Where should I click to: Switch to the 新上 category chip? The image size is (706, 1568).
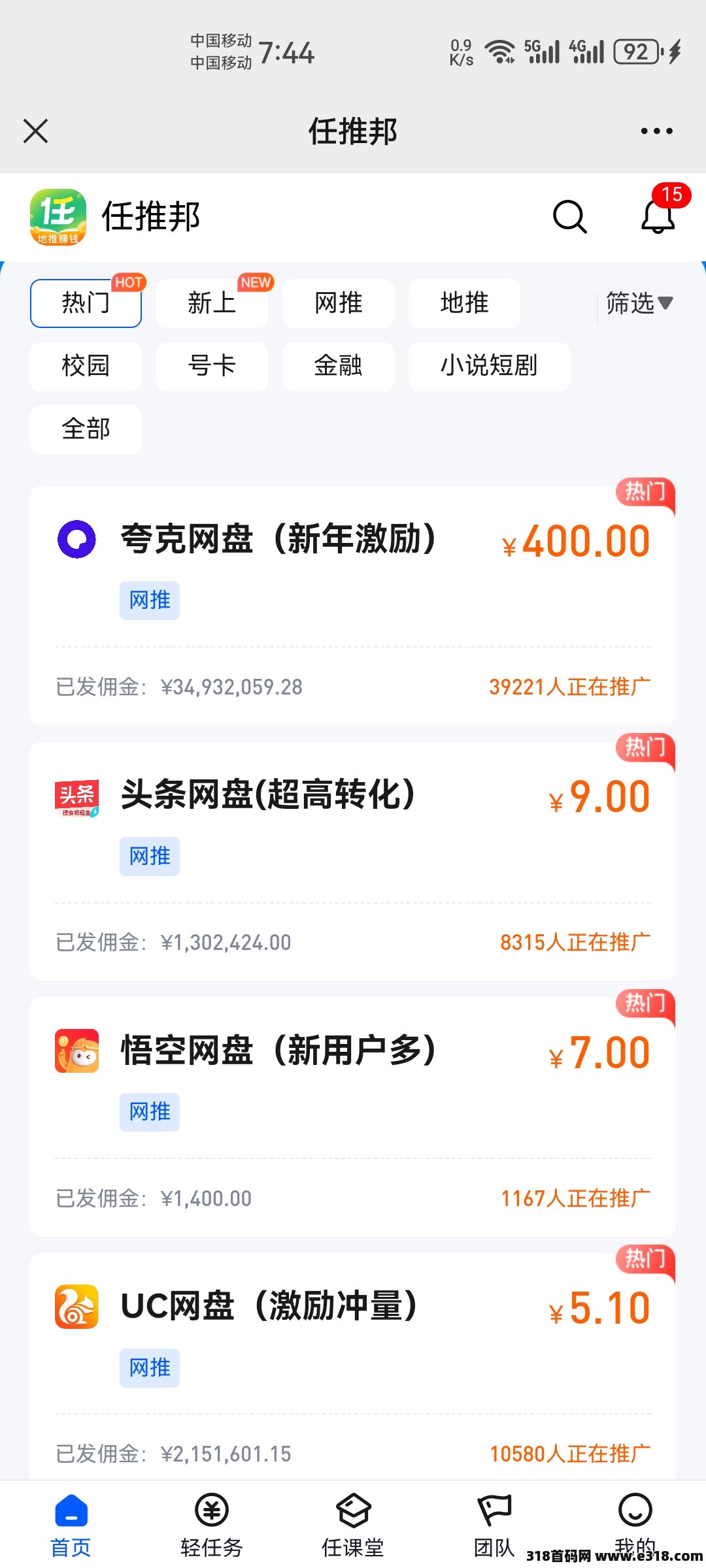[212, 303]
